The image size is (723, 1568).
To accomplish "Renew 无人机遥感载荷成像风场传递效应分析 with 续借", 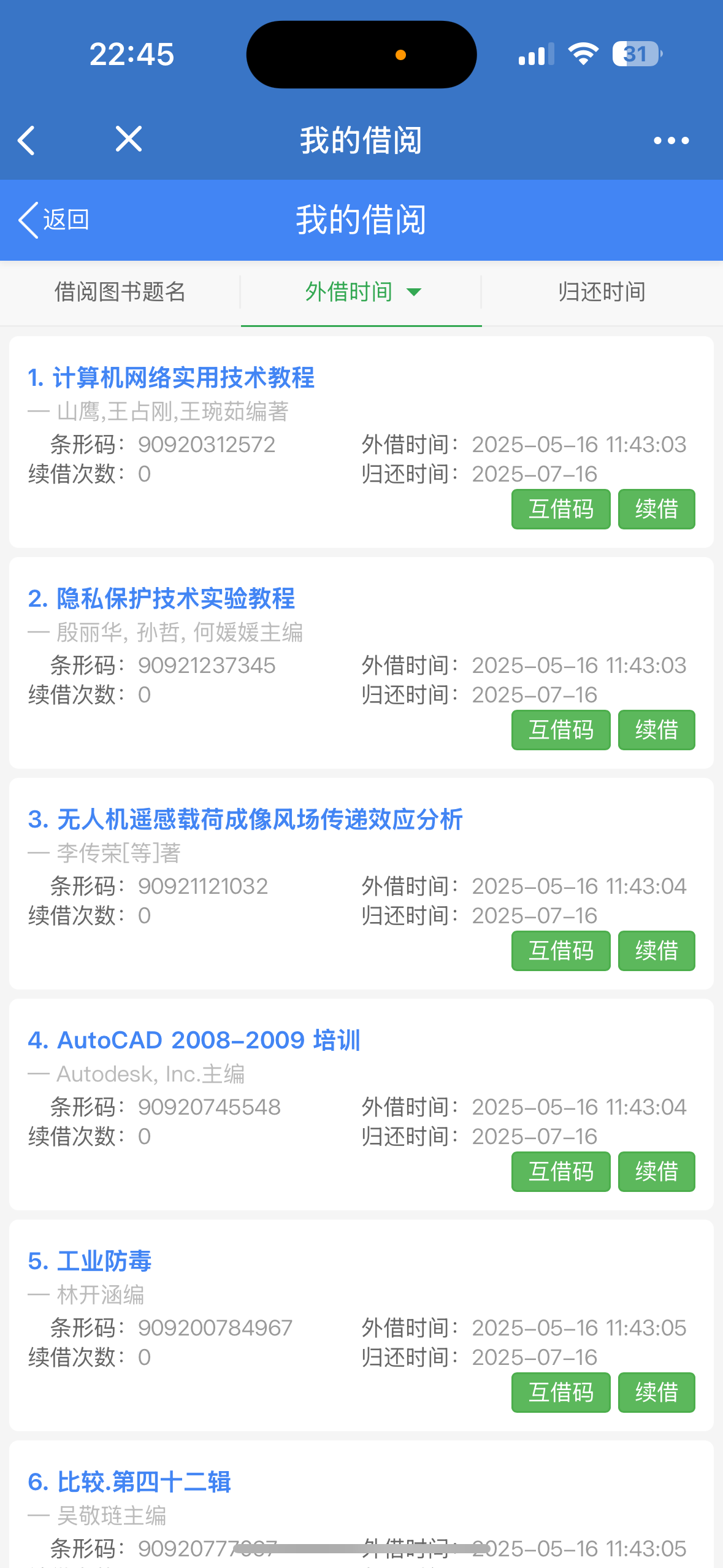I will (x=656, y=951).
